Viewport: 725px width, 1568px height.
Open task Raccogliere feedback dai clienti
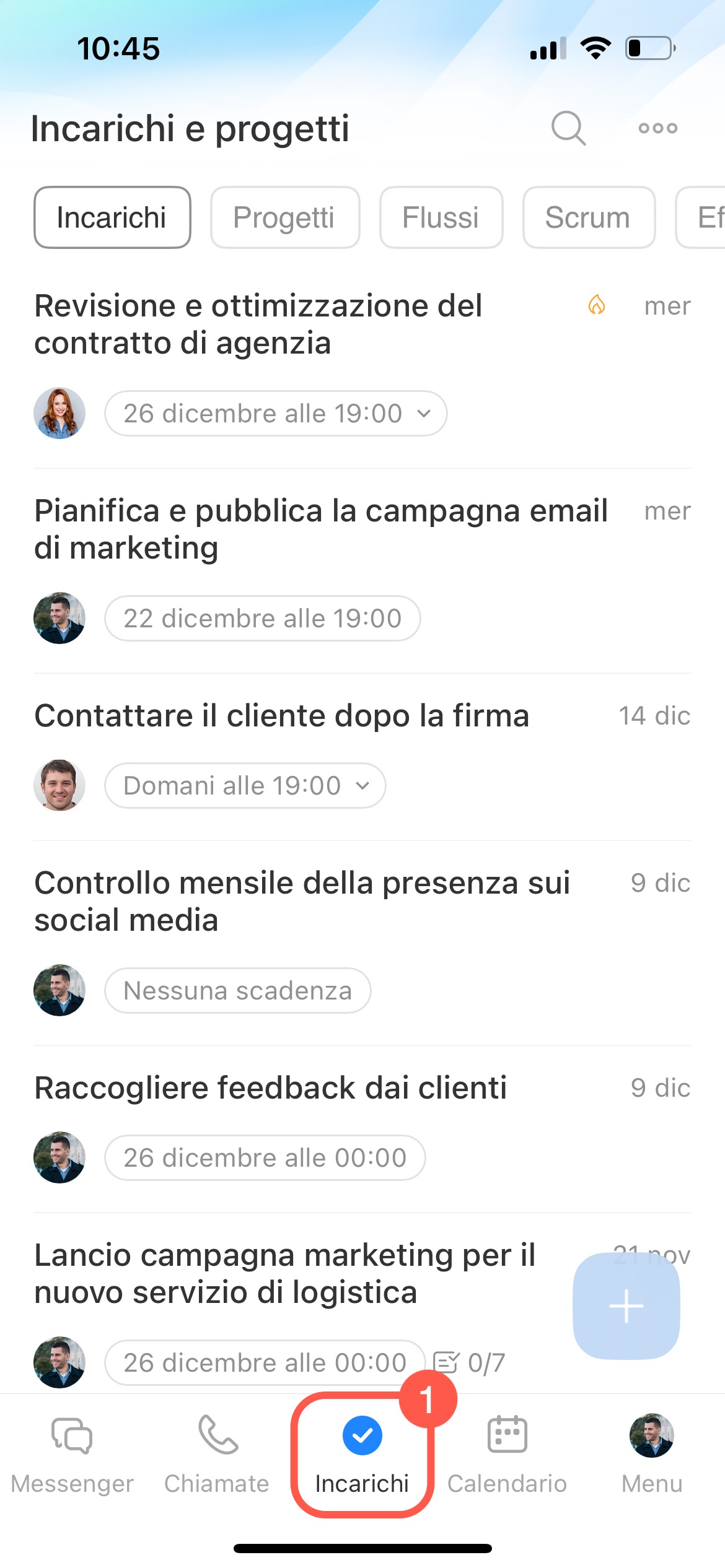tap(271, 1088)
